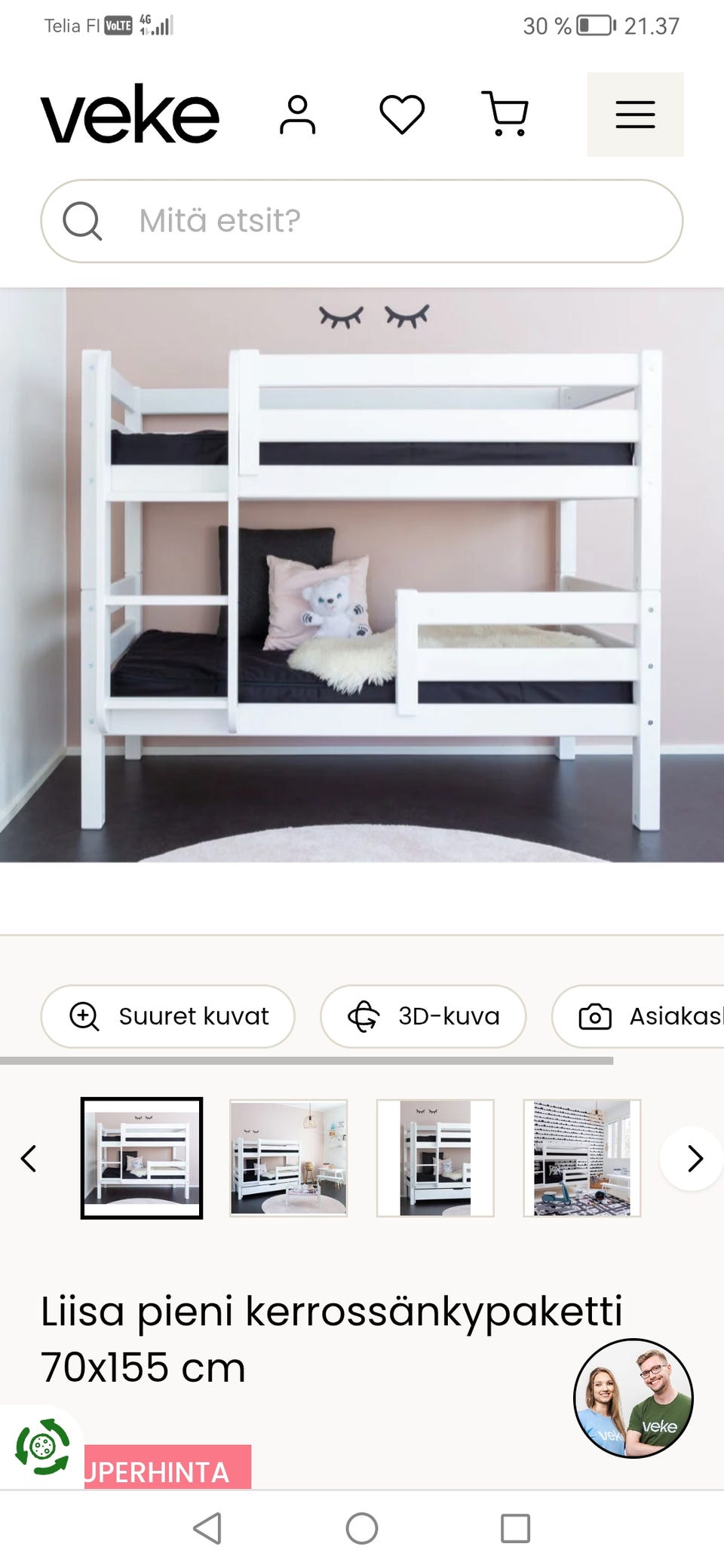Tap the 'Mitä etsit?' search field
The width and height of the screenshot is (724, 1568).
[362, 221]
